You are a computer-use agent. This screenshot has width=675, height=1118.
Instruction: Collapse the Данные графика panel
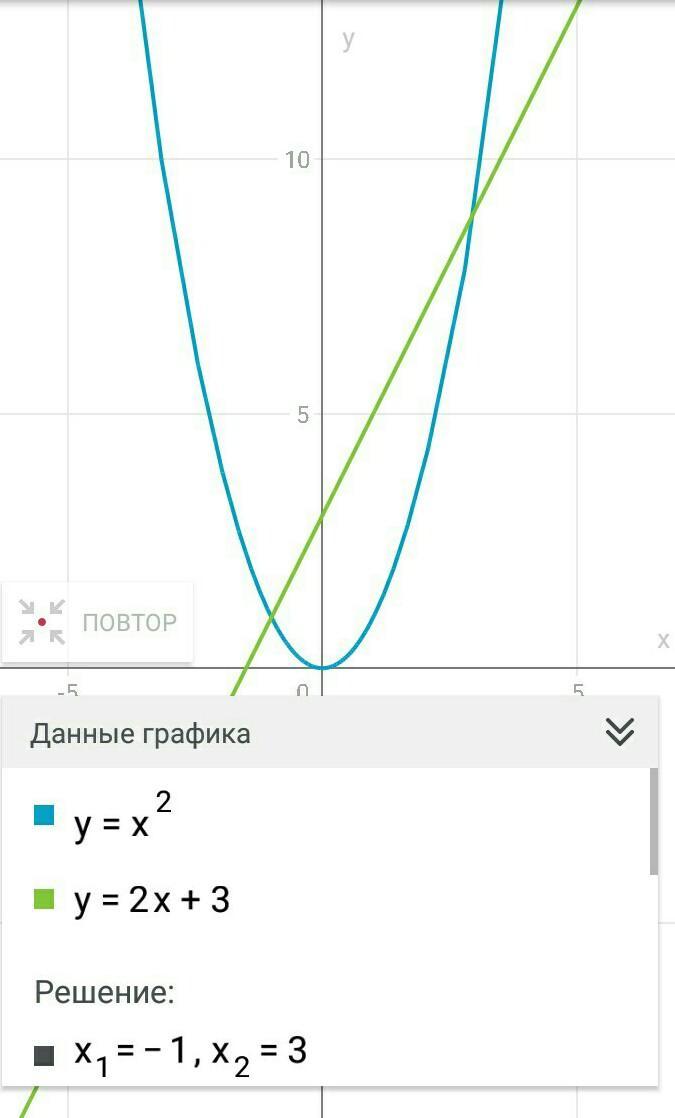coord(619,732)
